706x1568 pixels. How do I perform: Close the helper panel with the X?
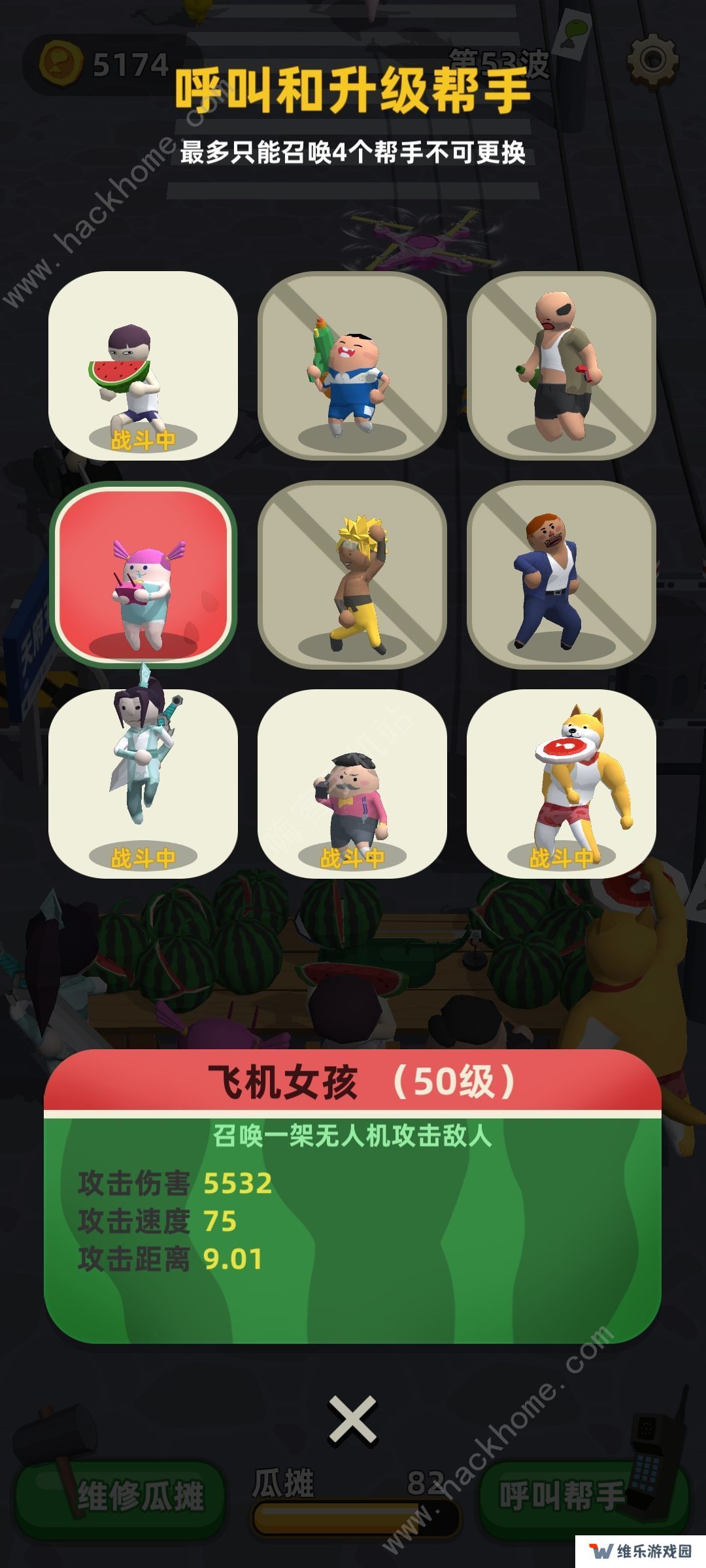click(x=353, y=1419)
